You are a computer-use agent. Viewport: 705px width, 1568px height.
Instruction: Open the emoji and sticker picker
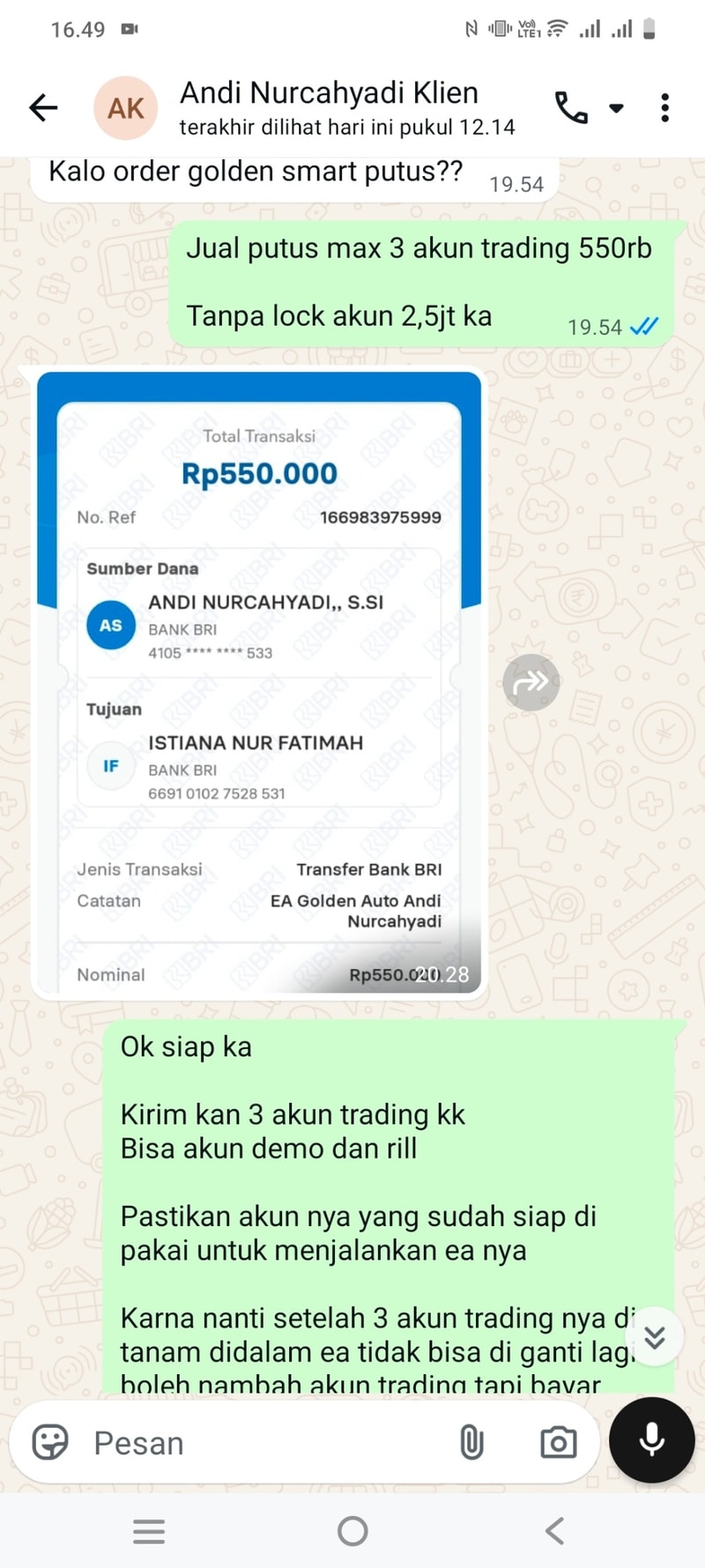coord(50,1442)
